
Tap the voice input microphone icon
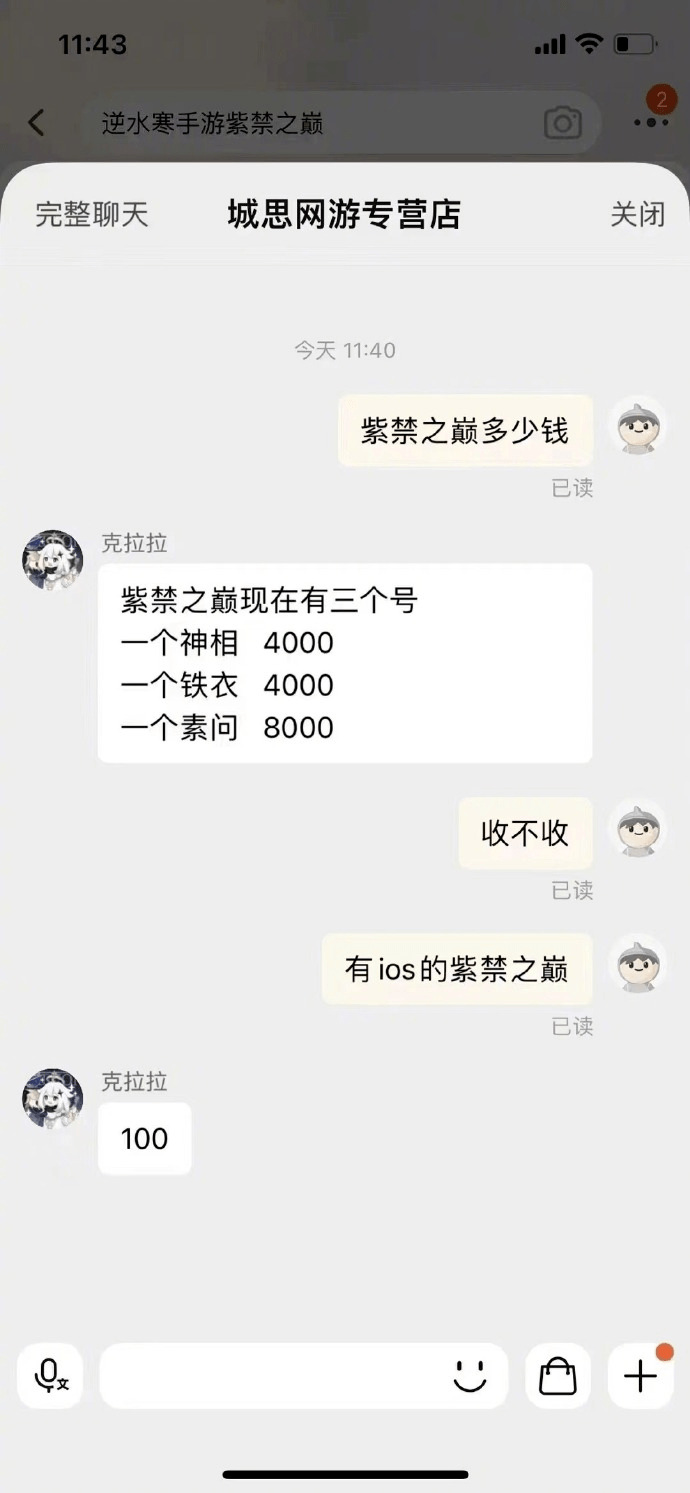[50, 1376]
